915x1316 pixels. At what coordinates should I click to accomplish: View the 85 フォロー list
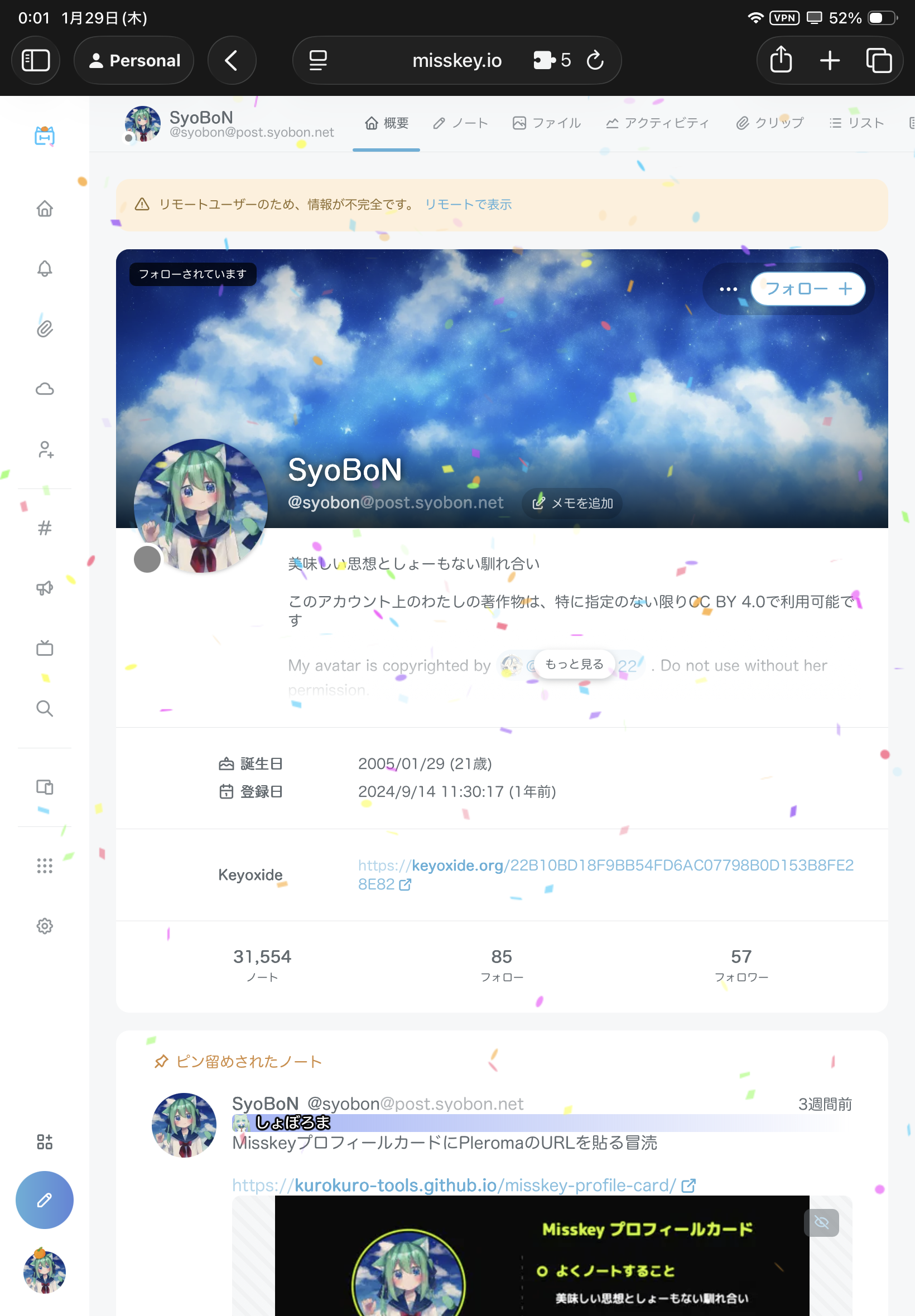[x=502, y=964]
